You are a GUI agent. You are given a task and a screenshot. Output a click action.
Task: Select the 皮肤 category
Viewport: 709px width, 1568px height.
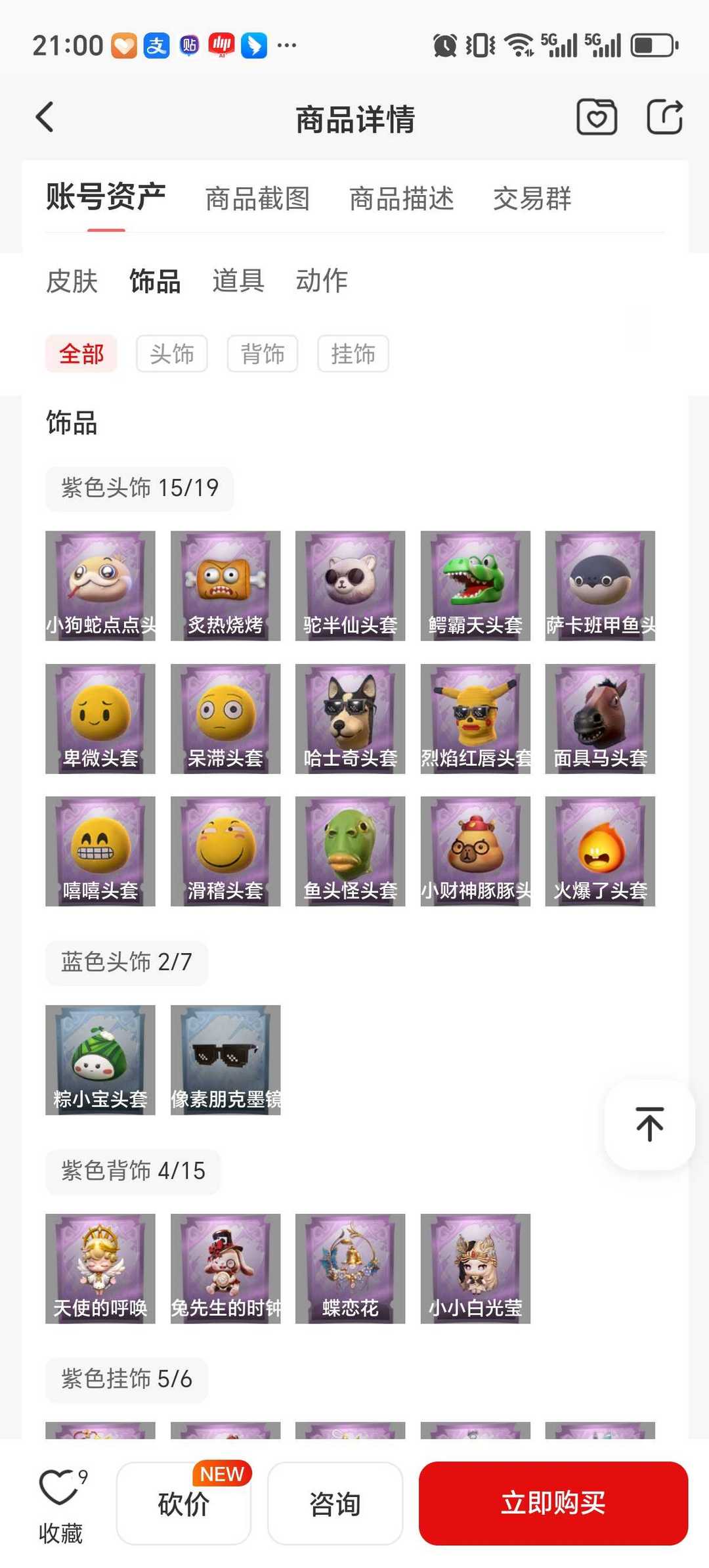(72, 281)
